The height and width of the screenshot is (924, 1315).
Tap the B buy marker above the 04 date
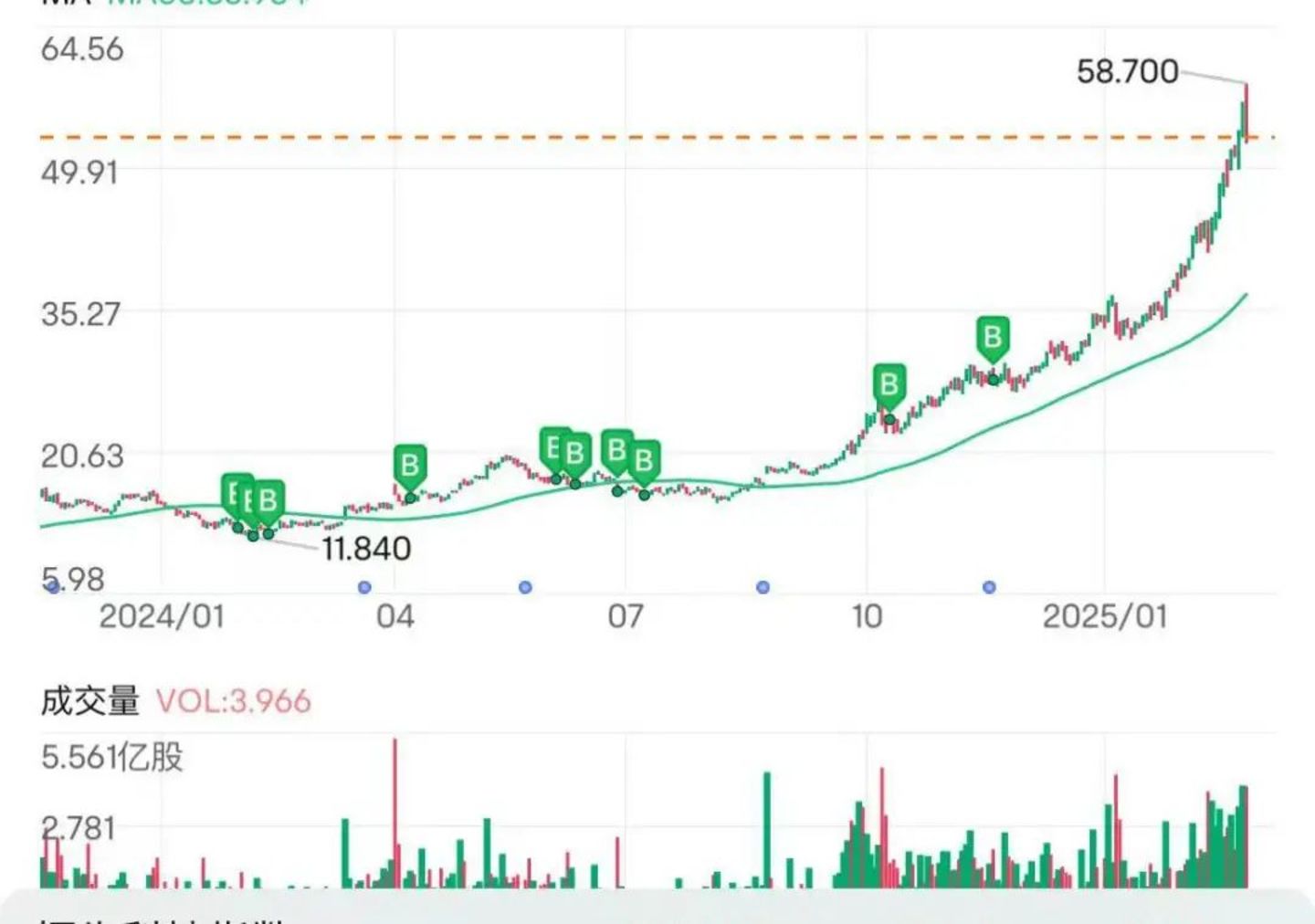click(410, 465)
